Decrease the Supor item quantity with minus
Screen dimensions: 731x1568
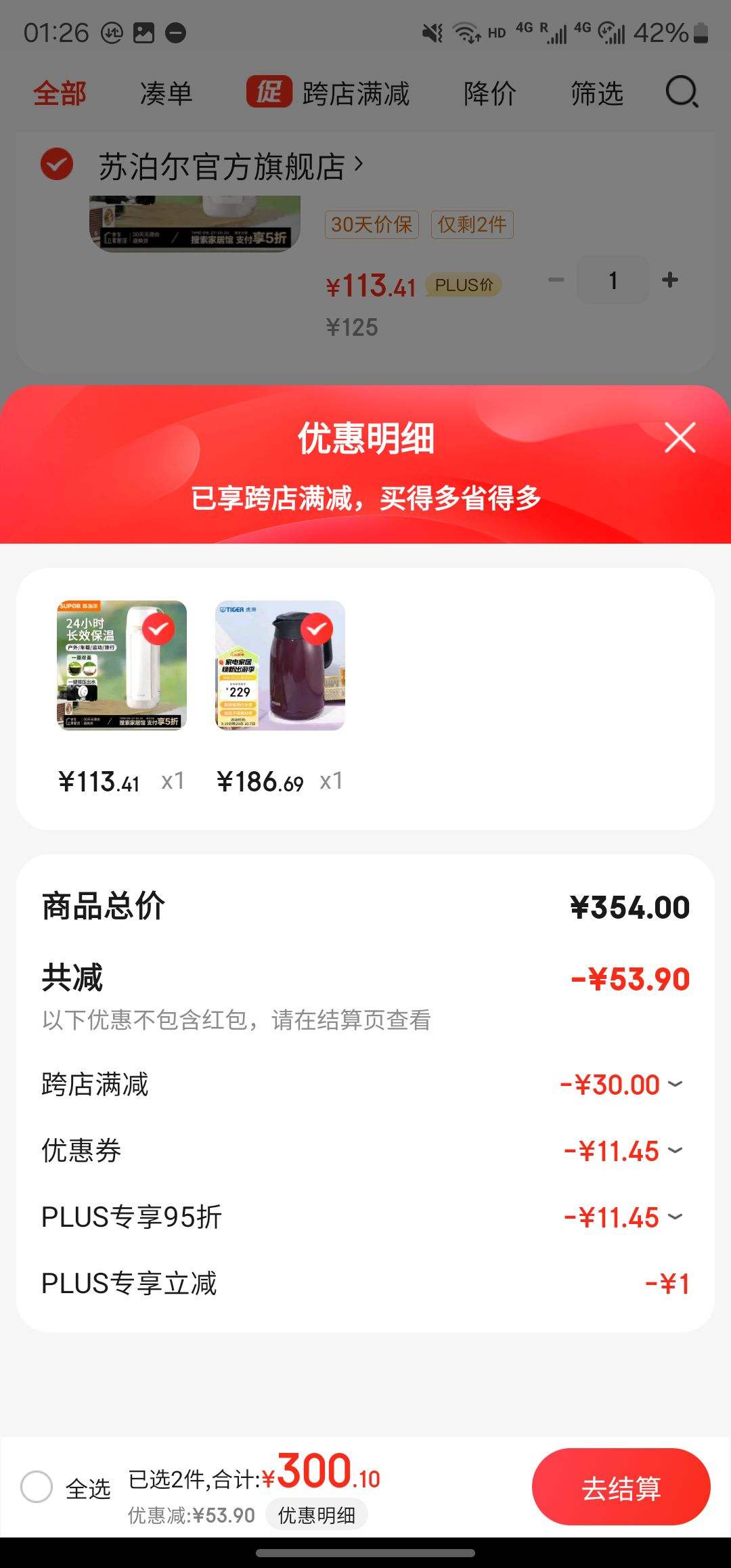(556, 280)
